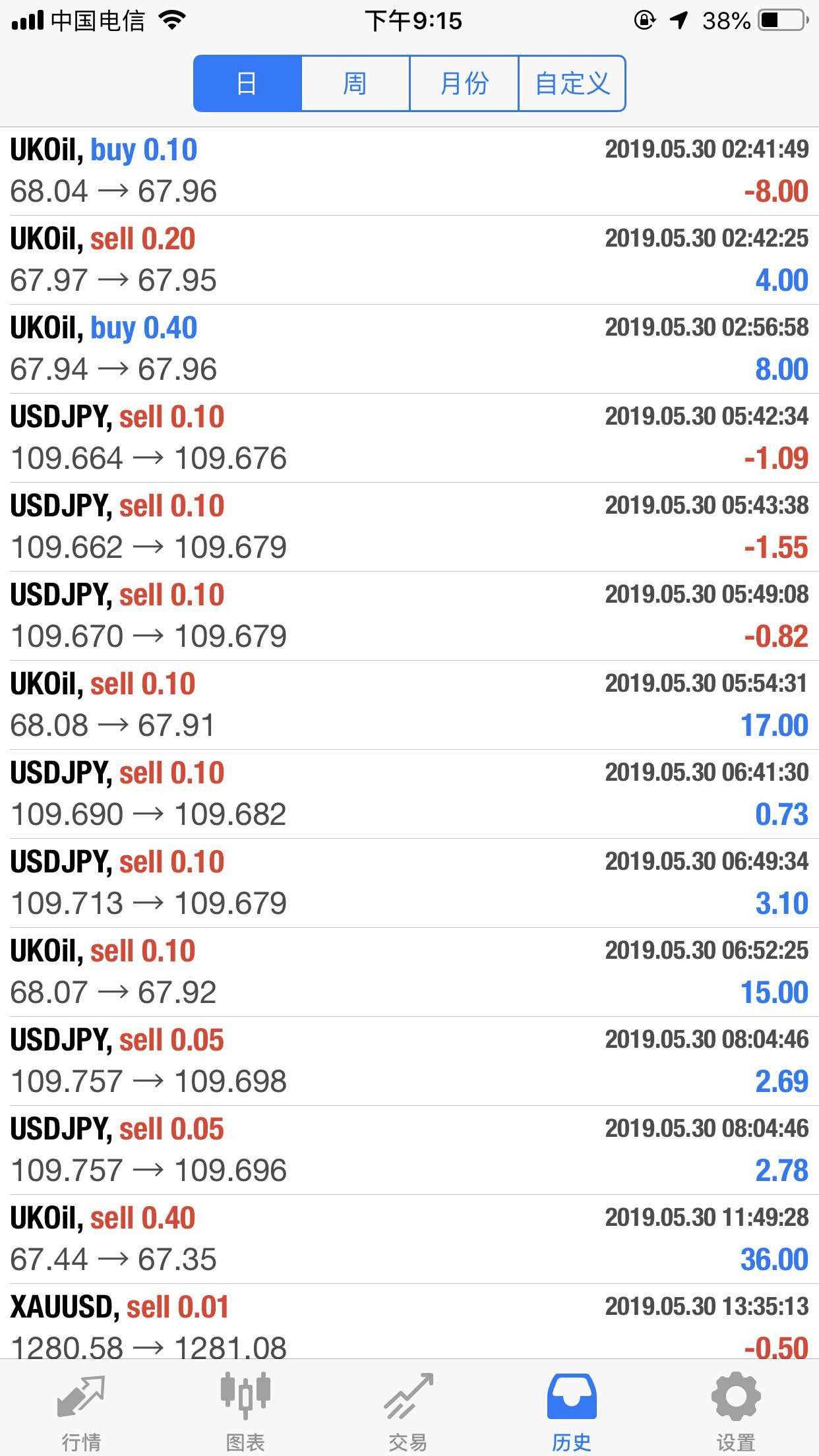Image resolution: width=819 pixels, height=1456 pixels.
Task: Open the USDJPY sell trade at 05:42:34
Action: point(409,438)
